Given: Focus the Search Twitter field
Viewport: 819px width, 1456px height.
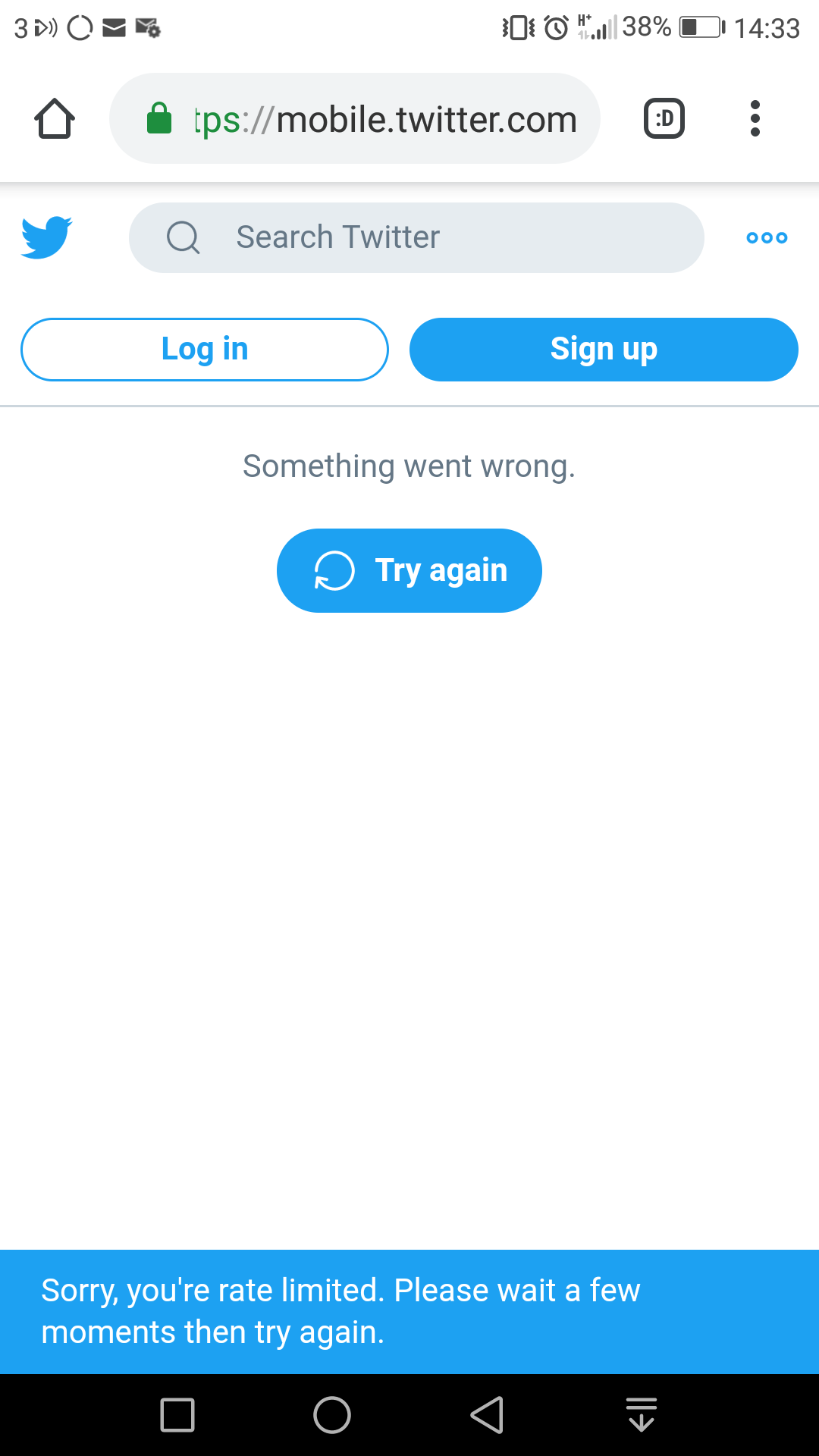Looking at the screenshot, I should click(x=416, y=237).
